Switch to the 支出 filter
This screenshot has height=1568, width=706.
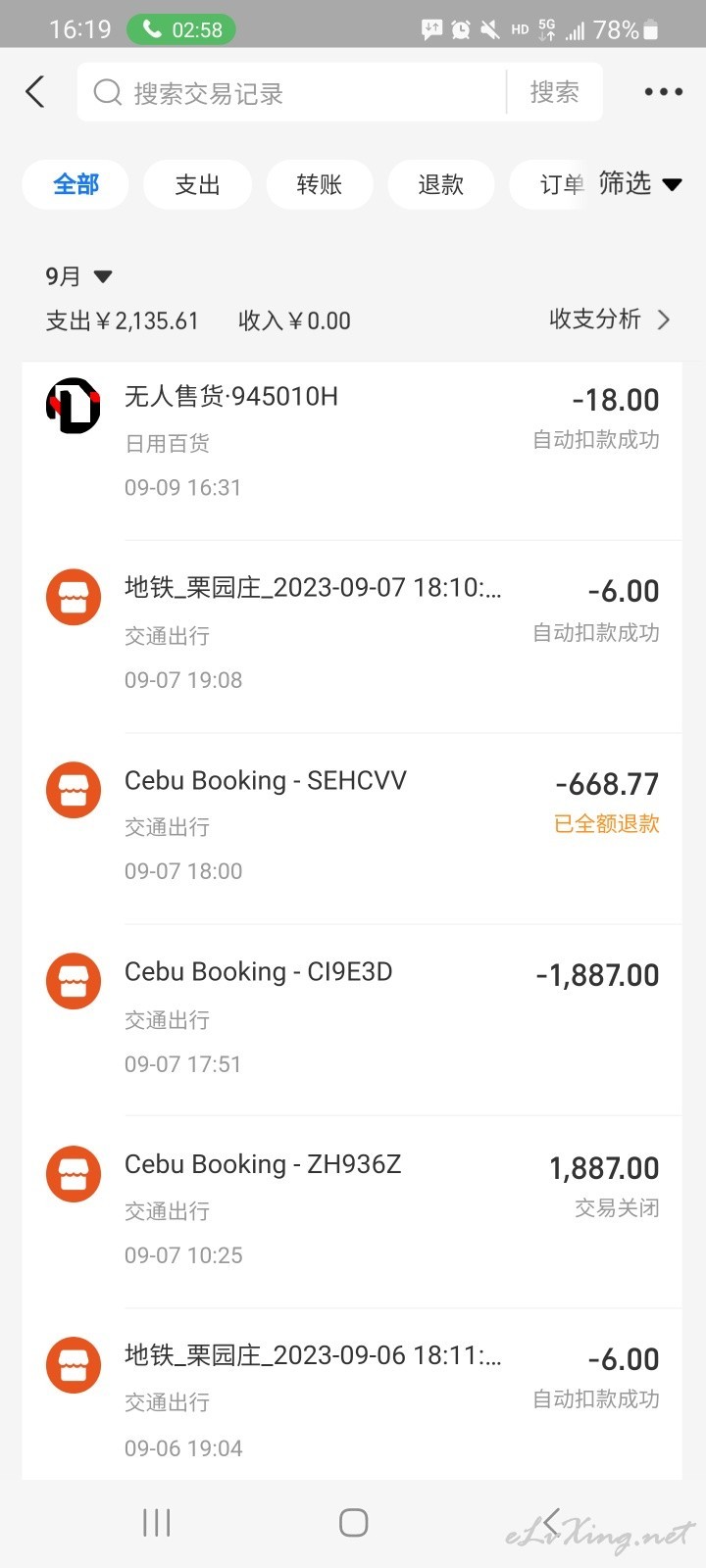(x=197, y=184)
